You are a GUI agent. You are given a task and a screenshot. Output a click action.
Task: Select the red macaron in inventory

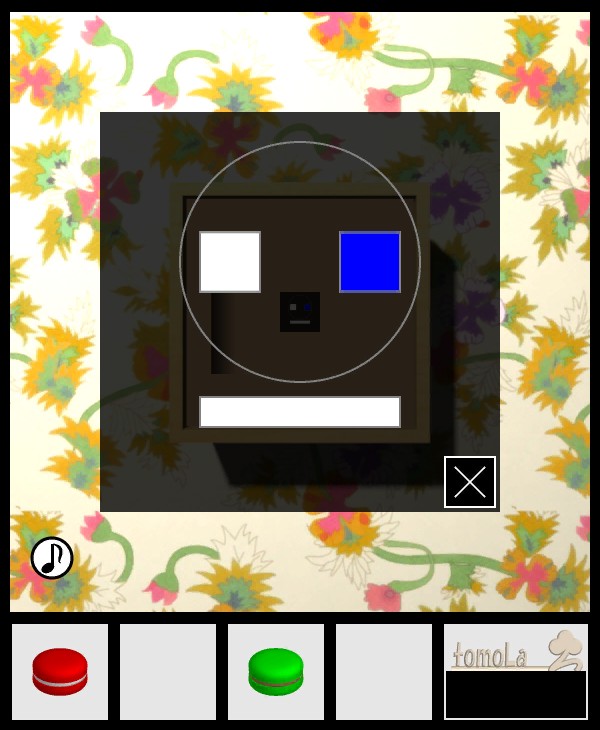[x=60, y=671]
